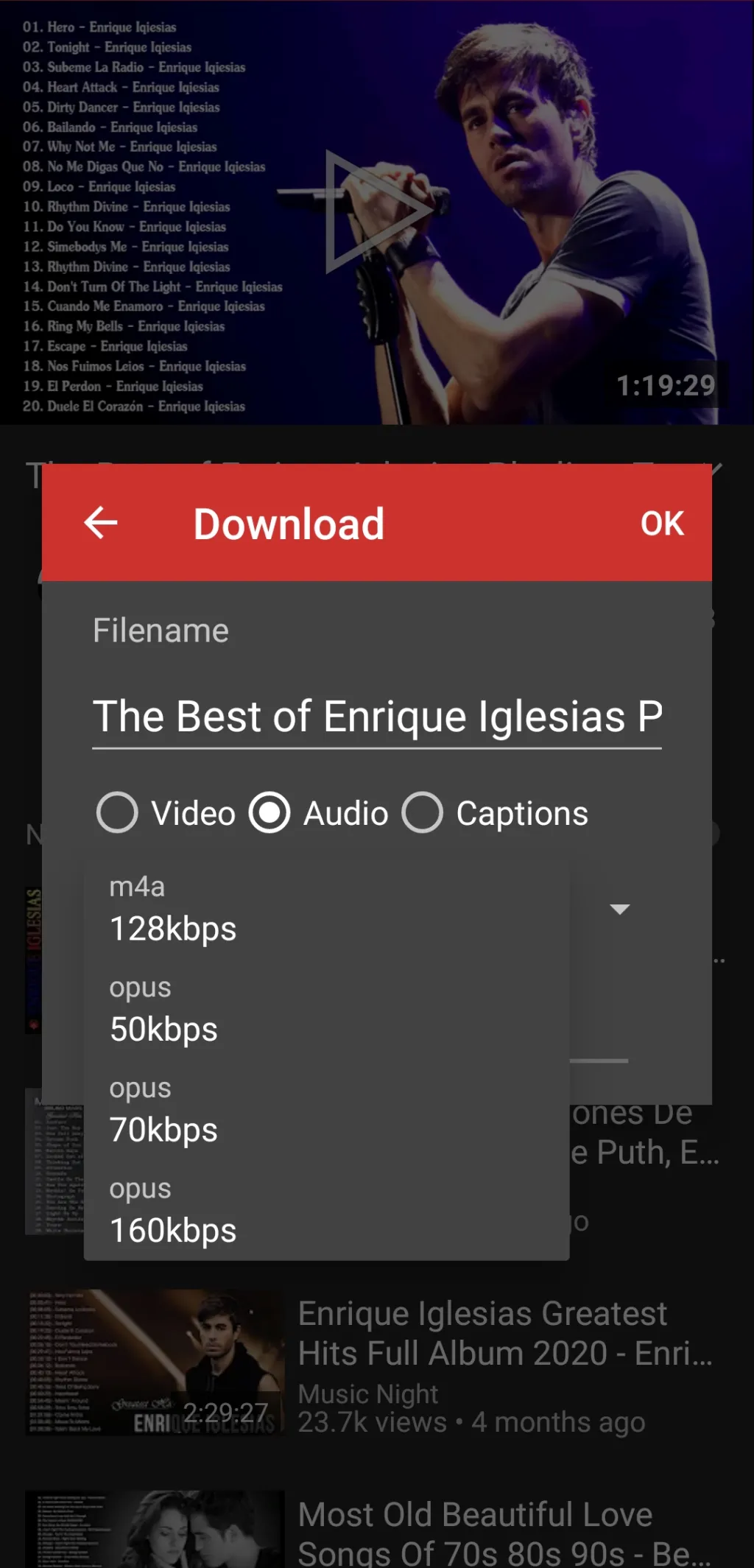
Task: Collapse the format dropdown arrow
Action: point(620,910)
